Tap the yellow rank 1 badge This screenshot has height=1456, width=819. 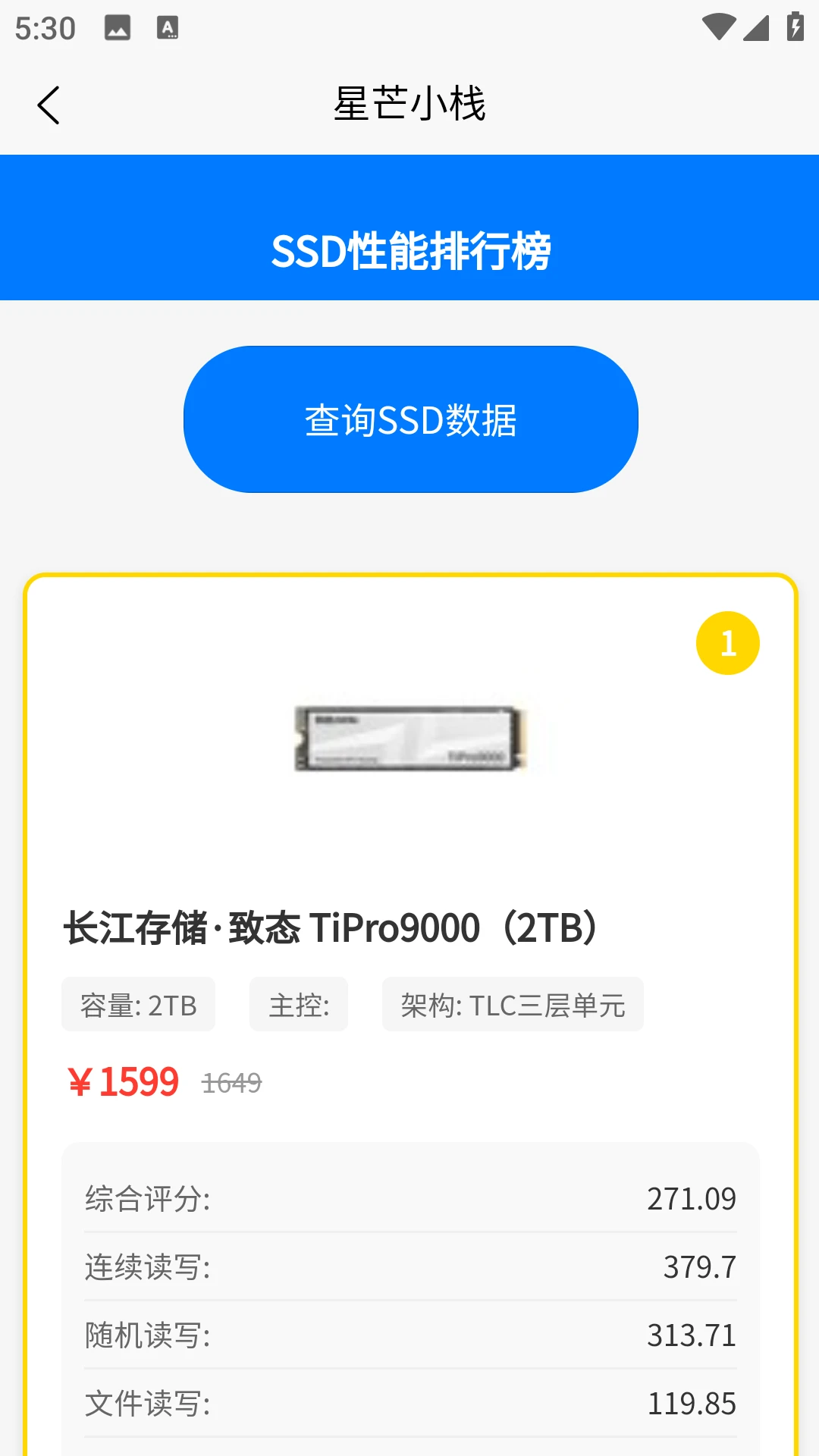pyautogui.click(x=727, y=642)
